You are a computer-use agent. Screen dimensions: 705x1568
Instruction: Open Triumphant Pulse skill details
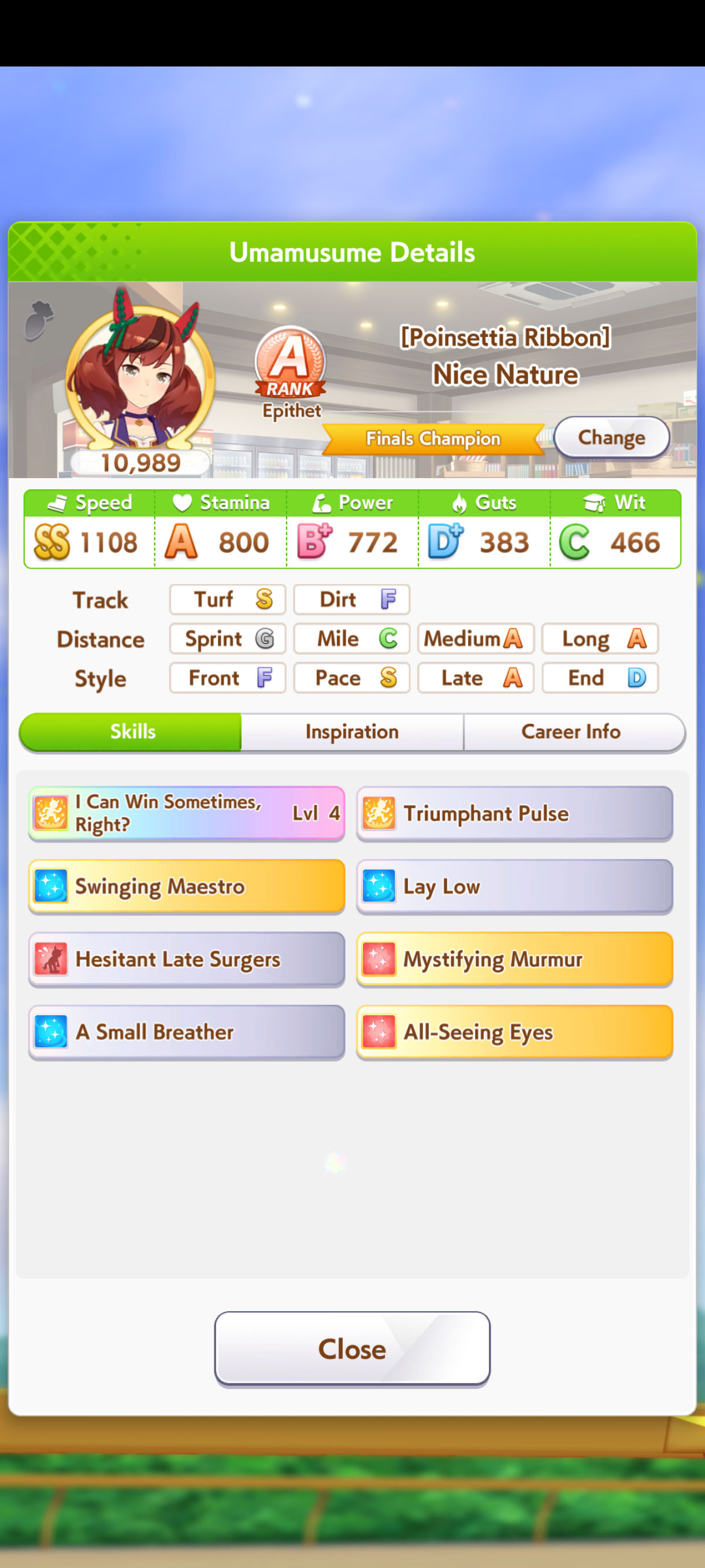pos(514,813)
